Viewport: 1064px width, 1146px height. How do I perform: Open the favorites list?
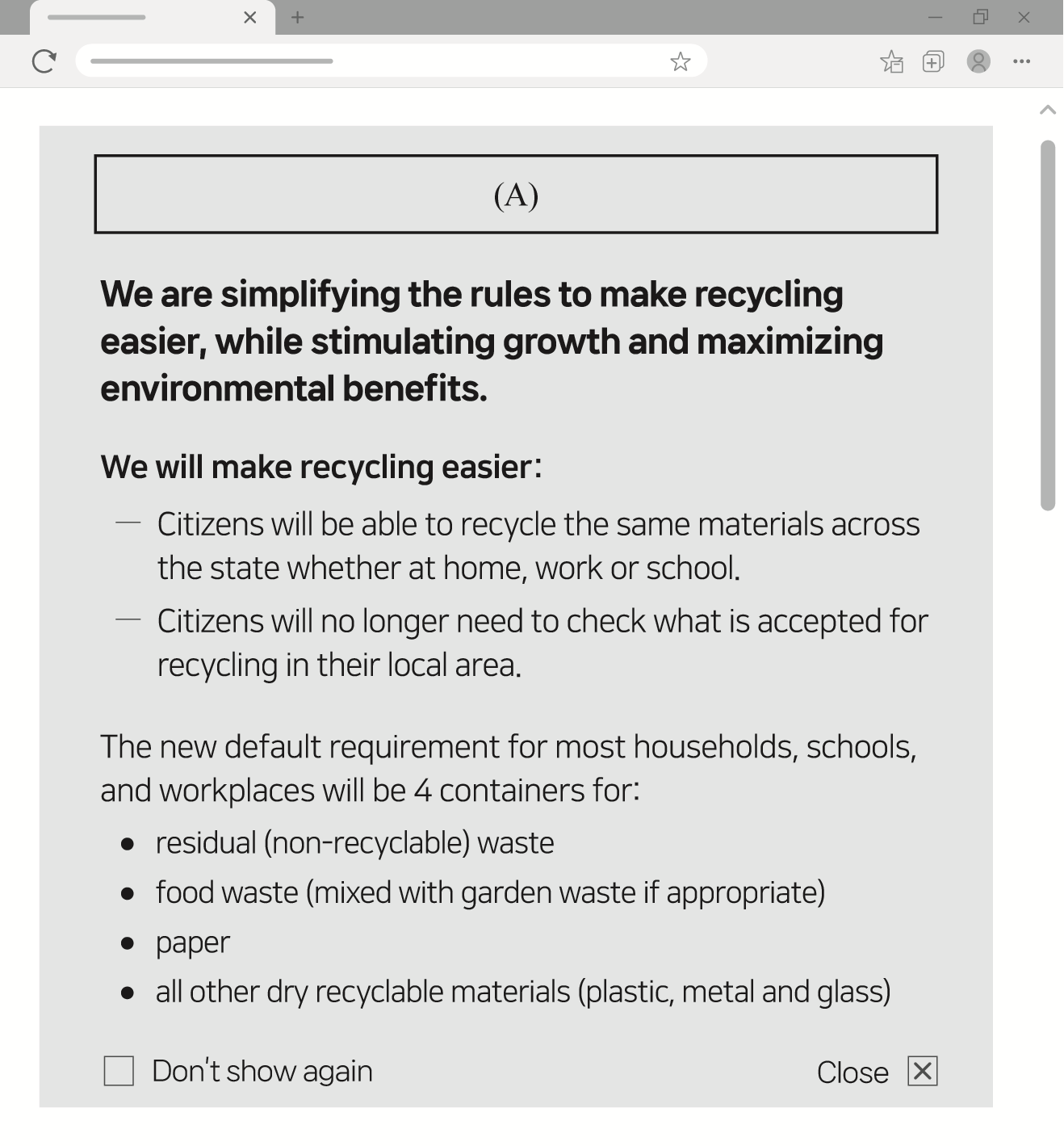[891, 61]
